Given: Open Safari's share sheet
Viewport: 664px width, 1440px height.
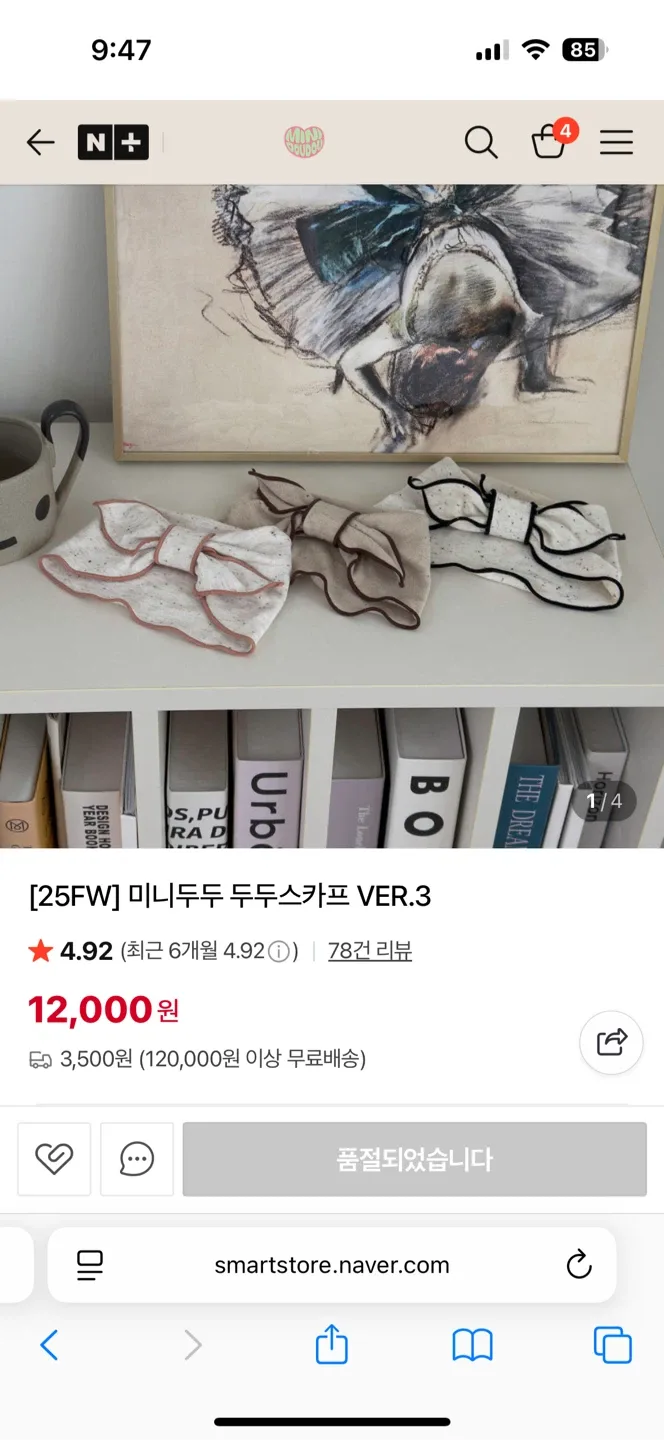Looking at the screenshot, I should coord(331,1345).
